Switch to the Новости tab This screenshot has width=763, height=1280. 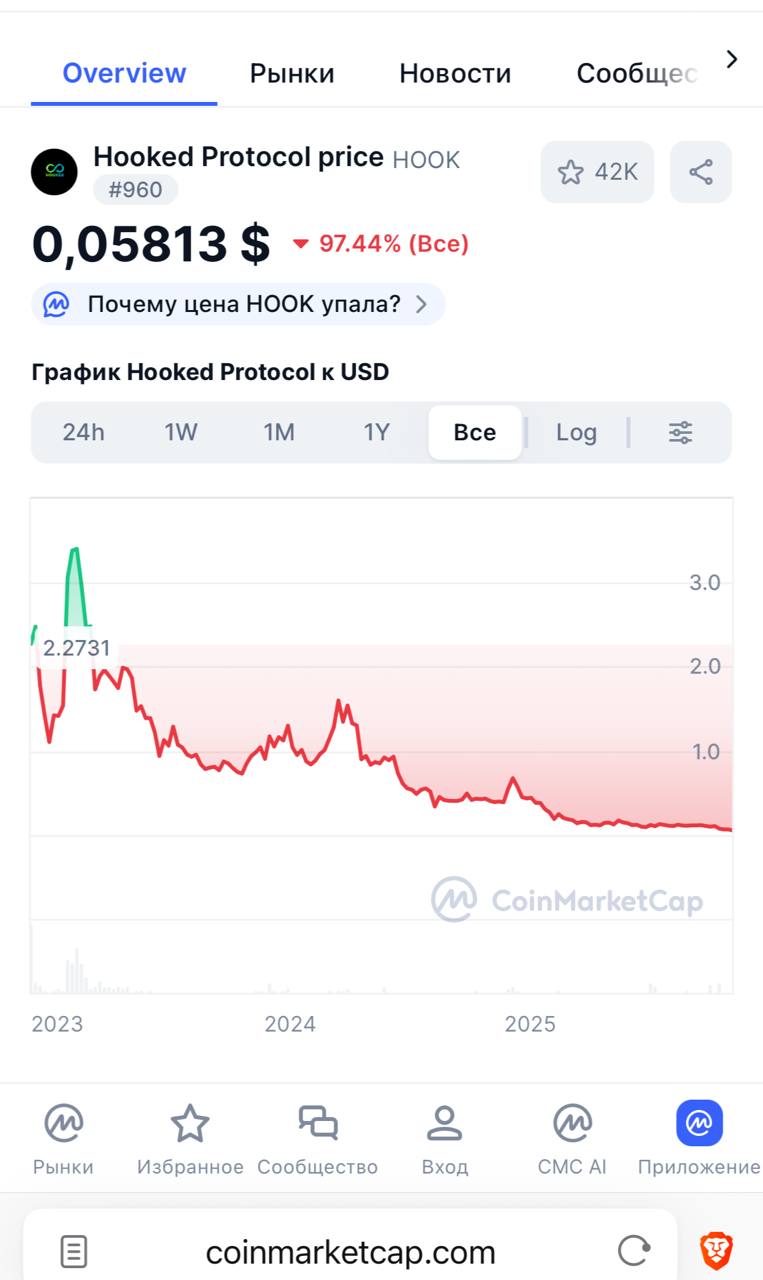tap(455, 72)
